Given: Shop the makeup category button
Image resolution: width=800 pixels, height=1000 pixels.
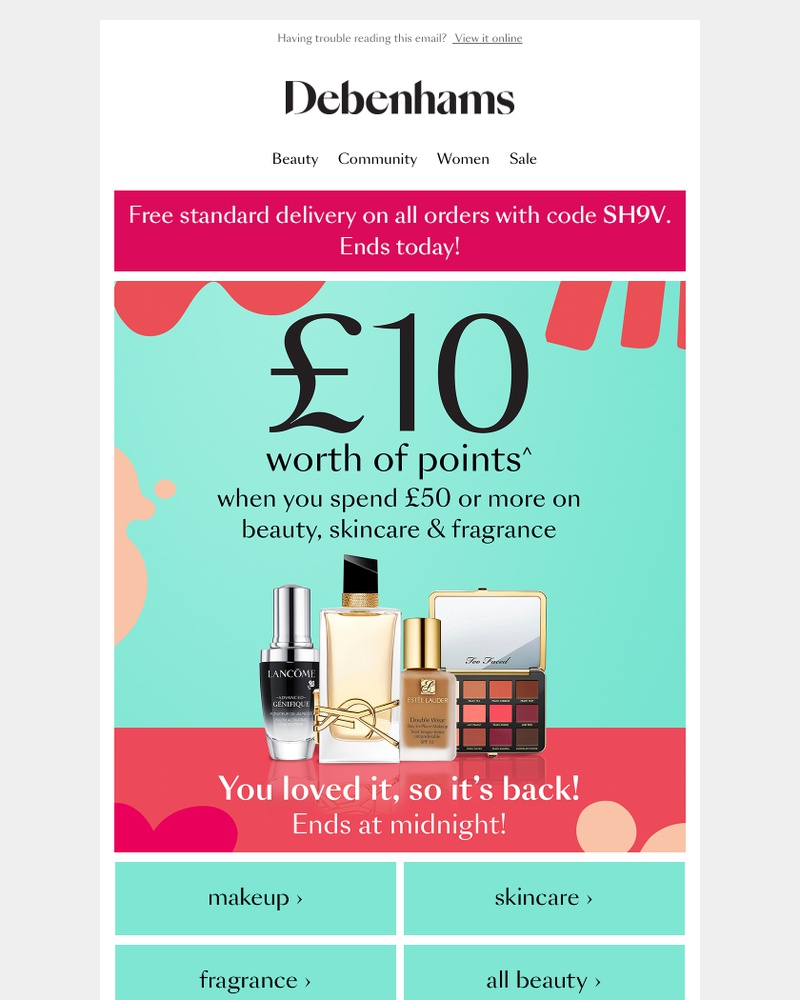Looking at the screenshot, I should 255,898.
